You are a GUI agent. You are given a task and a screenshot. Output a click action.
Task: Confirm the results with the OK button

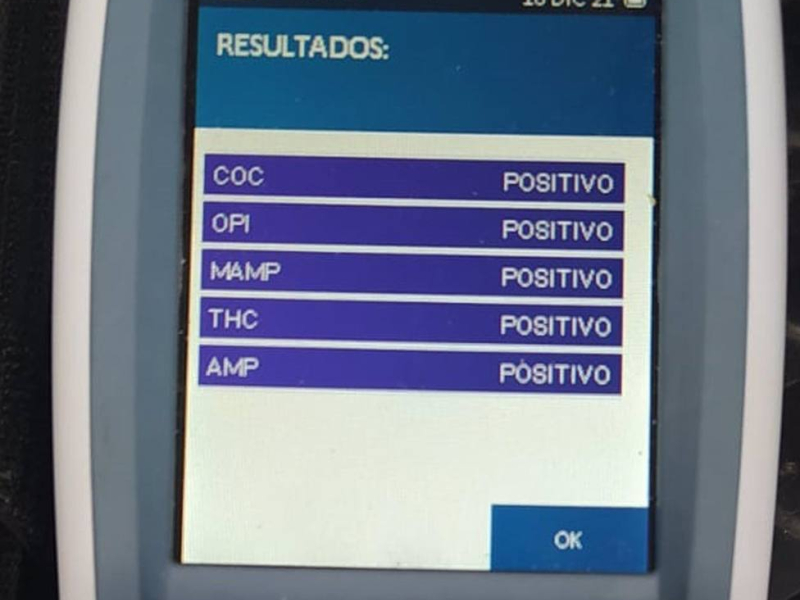[x=569, y=539]
